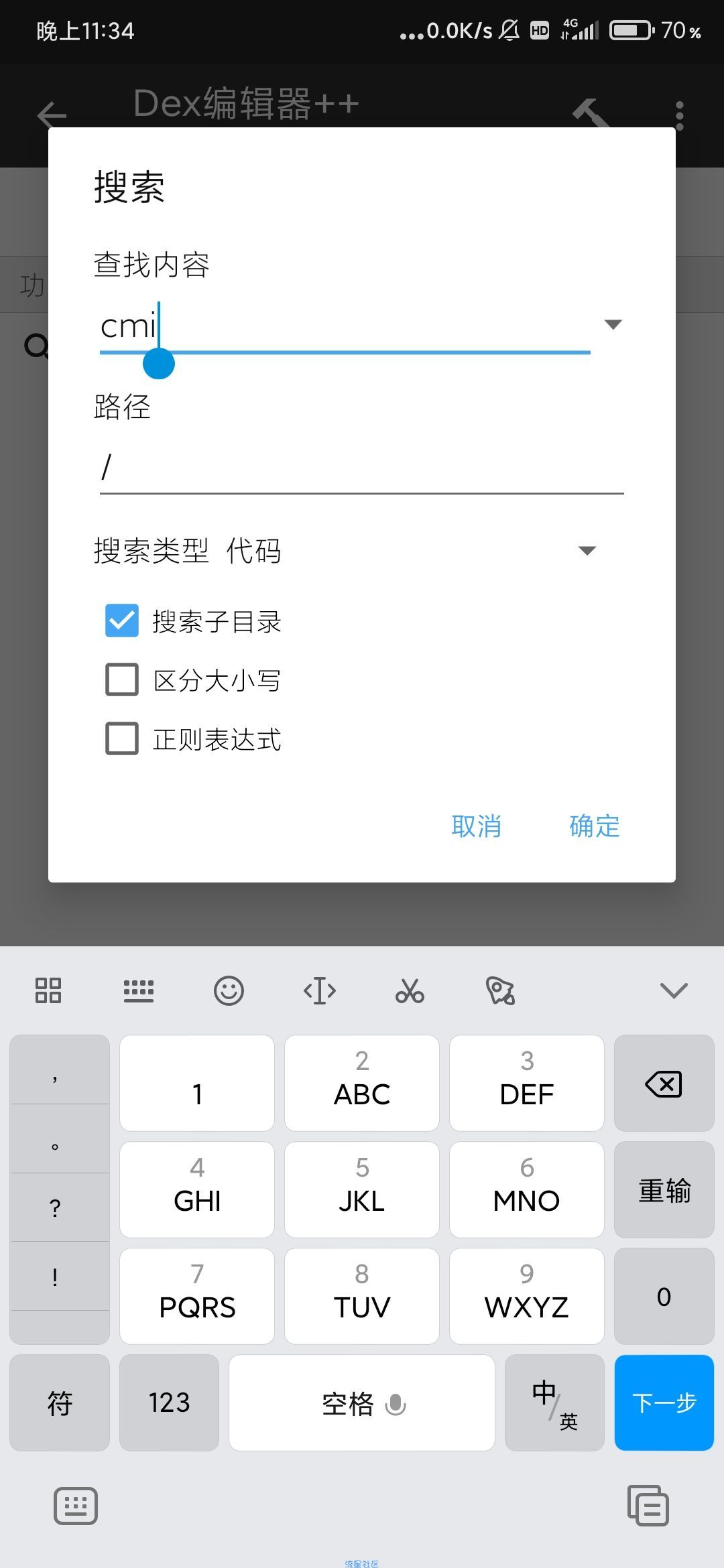Uncheck the 搜索子目录 checkbox
724x1568 pixels.
point(122,620)
